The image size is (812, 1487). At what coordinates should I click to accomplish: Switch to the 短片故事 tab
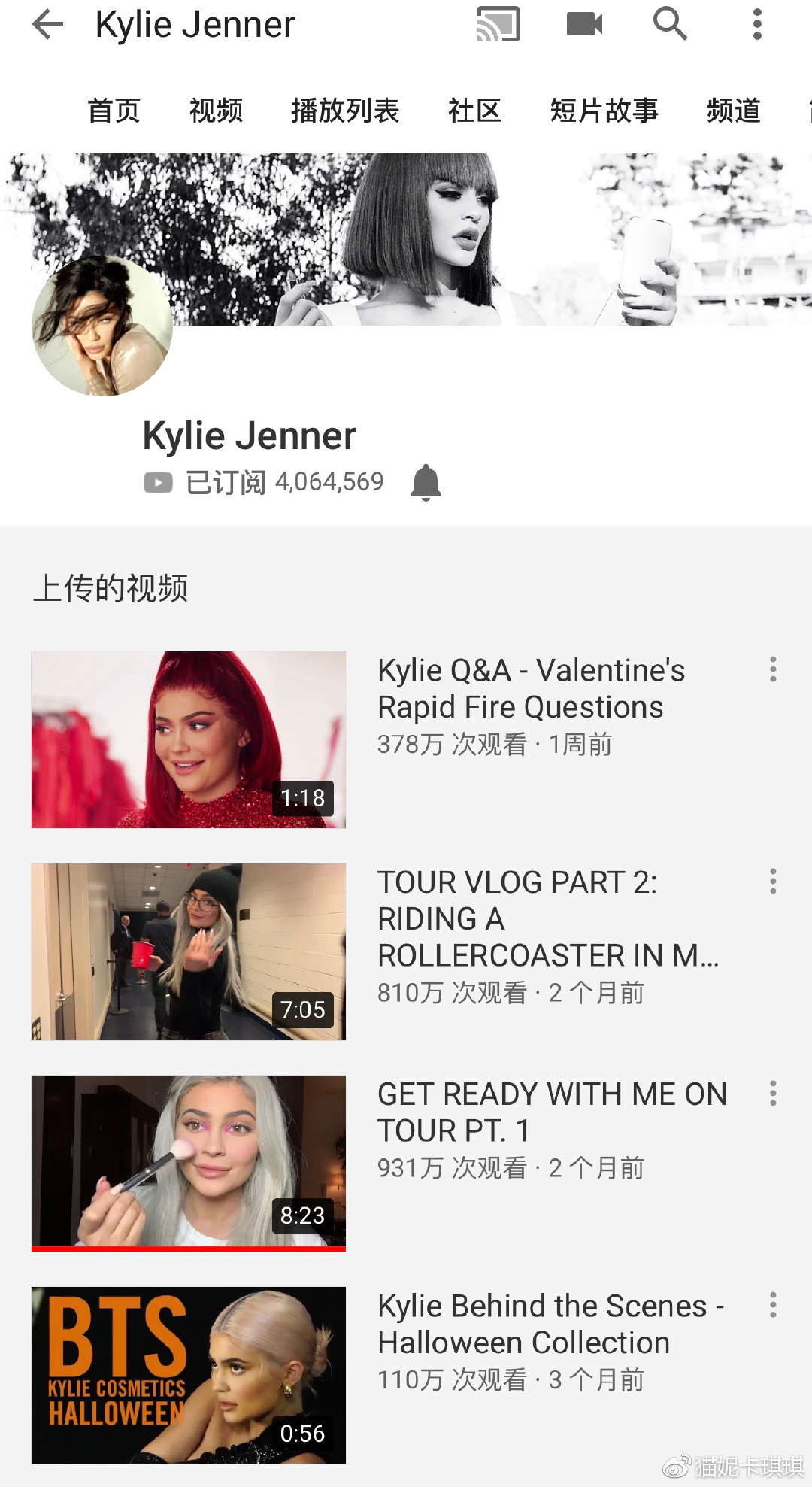coord(604,111)
